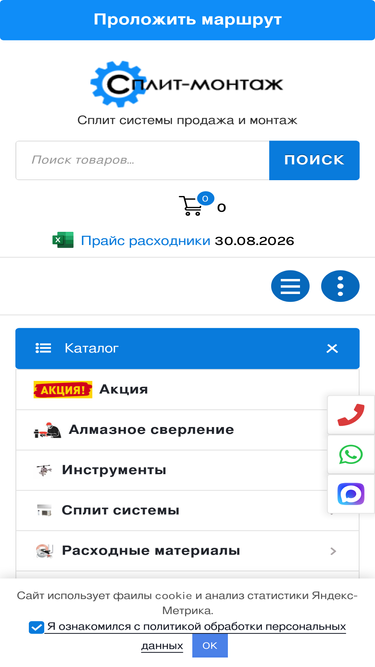Viewport: 375px width, 667px height.
Task: Call using the red phone icon
Action: coord(351,415)
